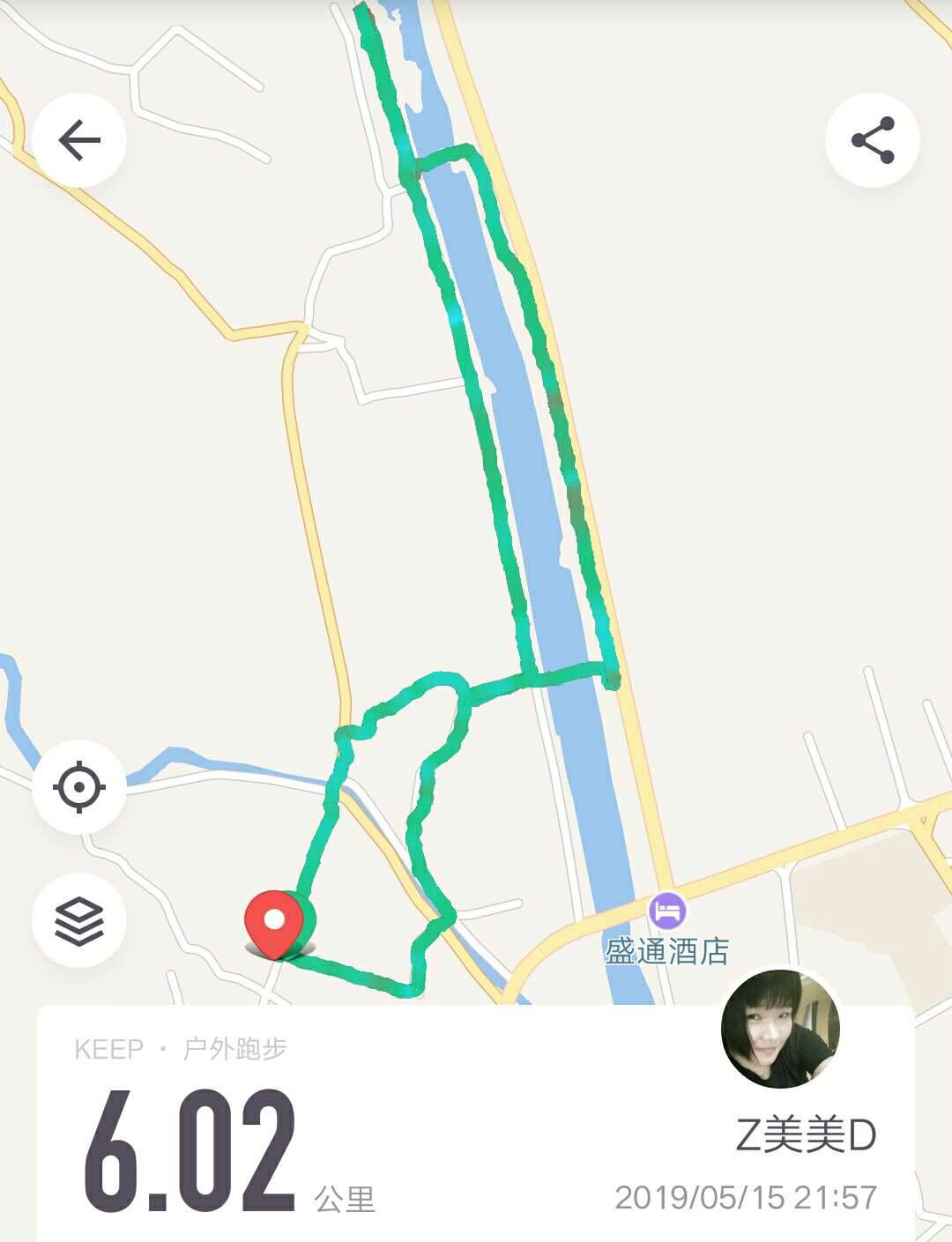This screenshot has width=952, height=1242.
Task: Share this running route
Action: click(x=873, y=141)
